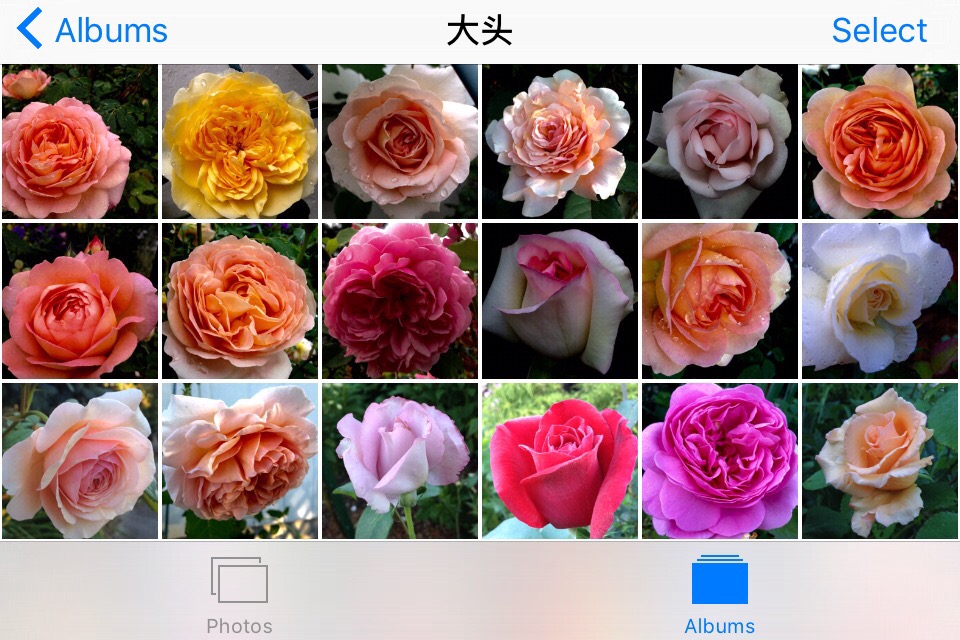
Task: Go back to Albums list
Action: (x=94, y=30)
